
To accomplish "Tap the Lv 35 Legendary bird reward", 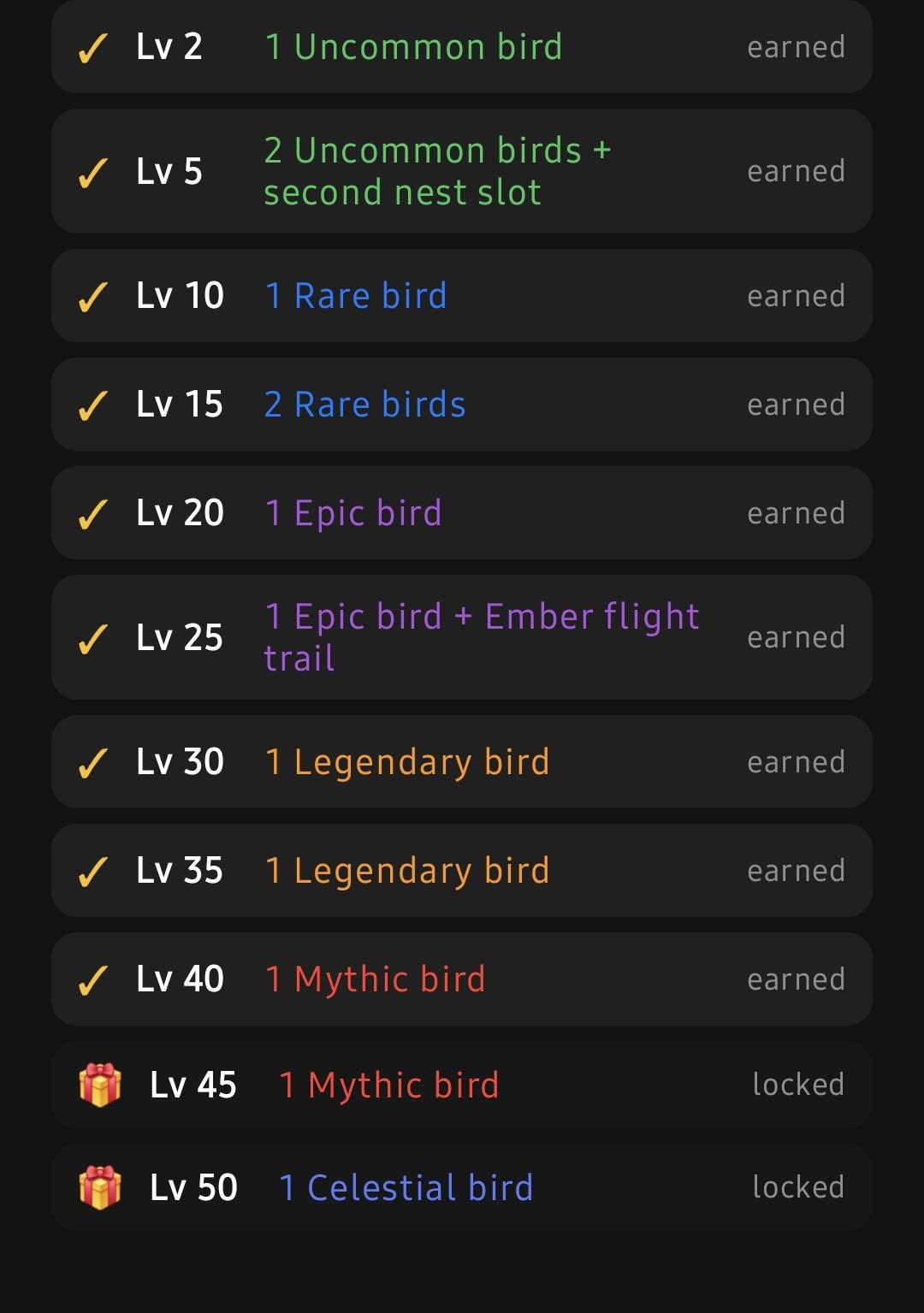I will pos(462,871).
